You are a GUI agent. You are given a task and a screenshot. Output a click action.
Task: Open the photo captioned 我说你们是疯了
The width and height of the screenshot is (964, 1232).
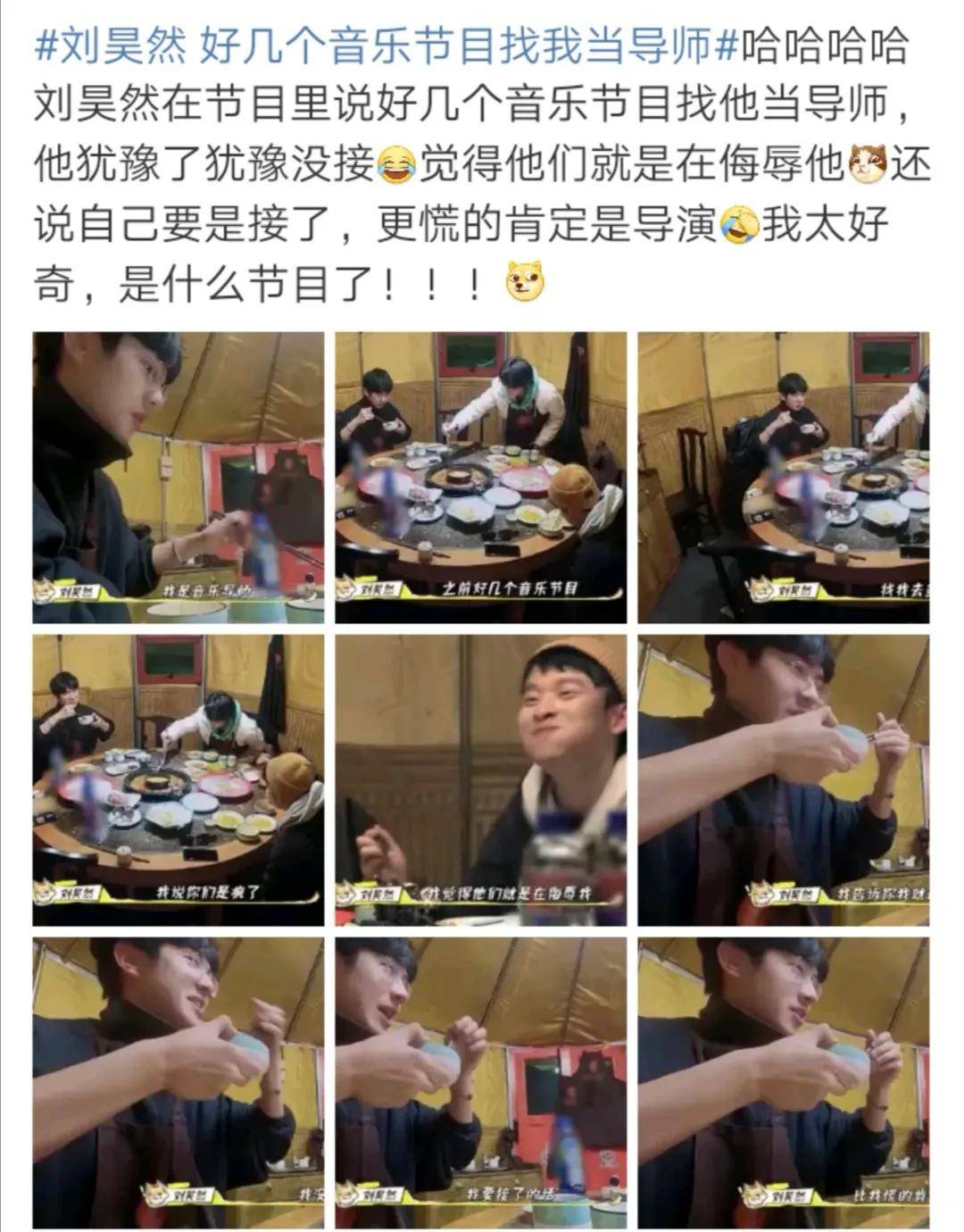[x=179, y=780]
